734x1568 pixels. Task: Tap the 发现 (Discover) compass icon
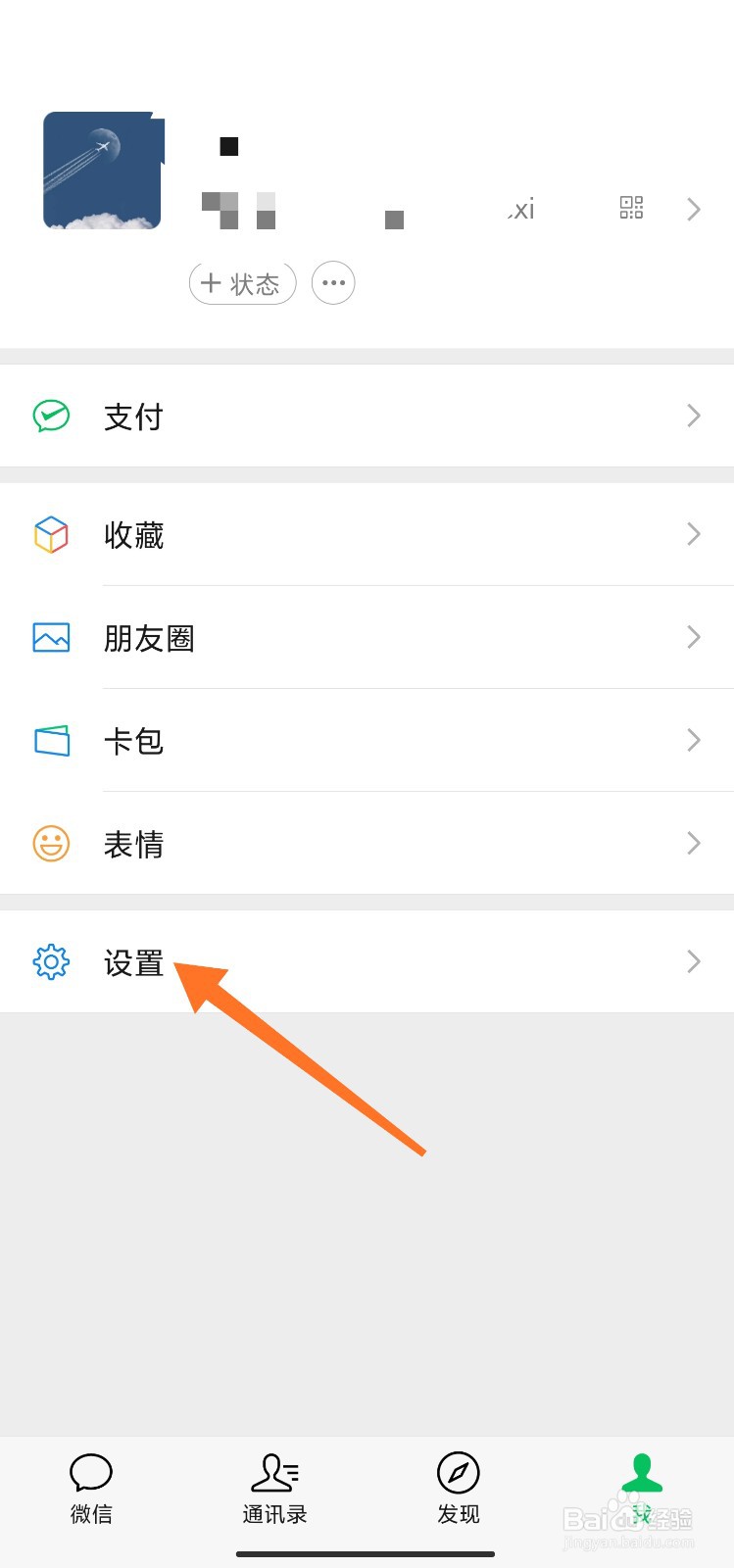458,1472
